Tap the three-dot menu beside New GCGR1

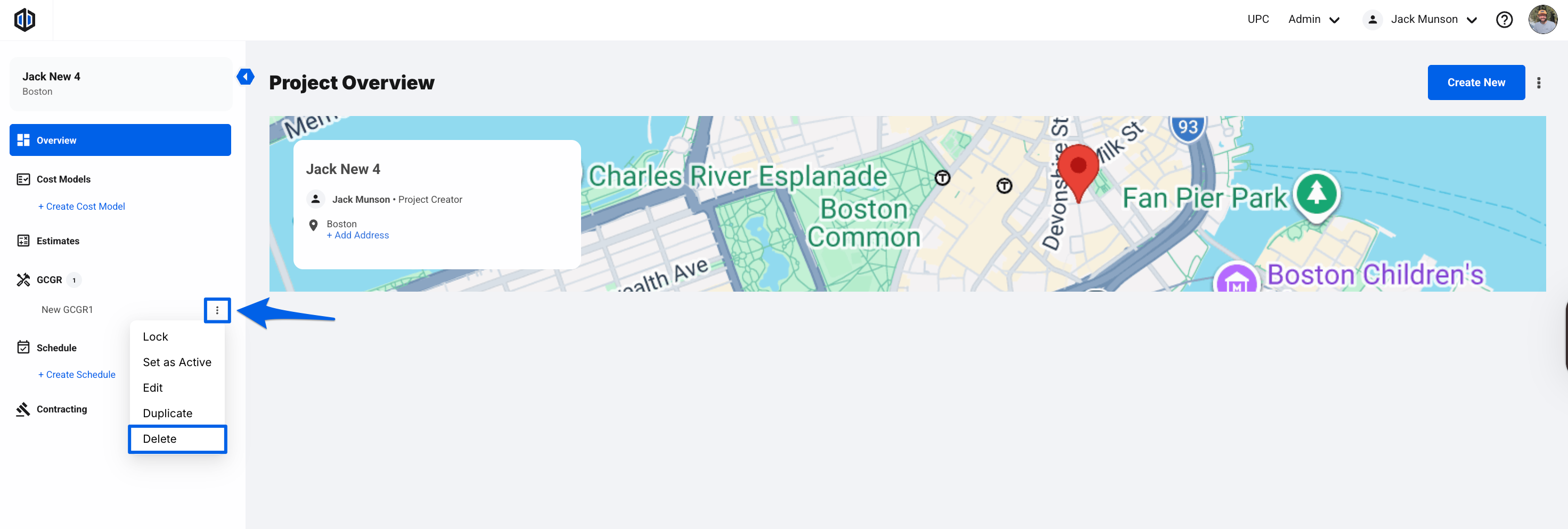pos(217,310)
